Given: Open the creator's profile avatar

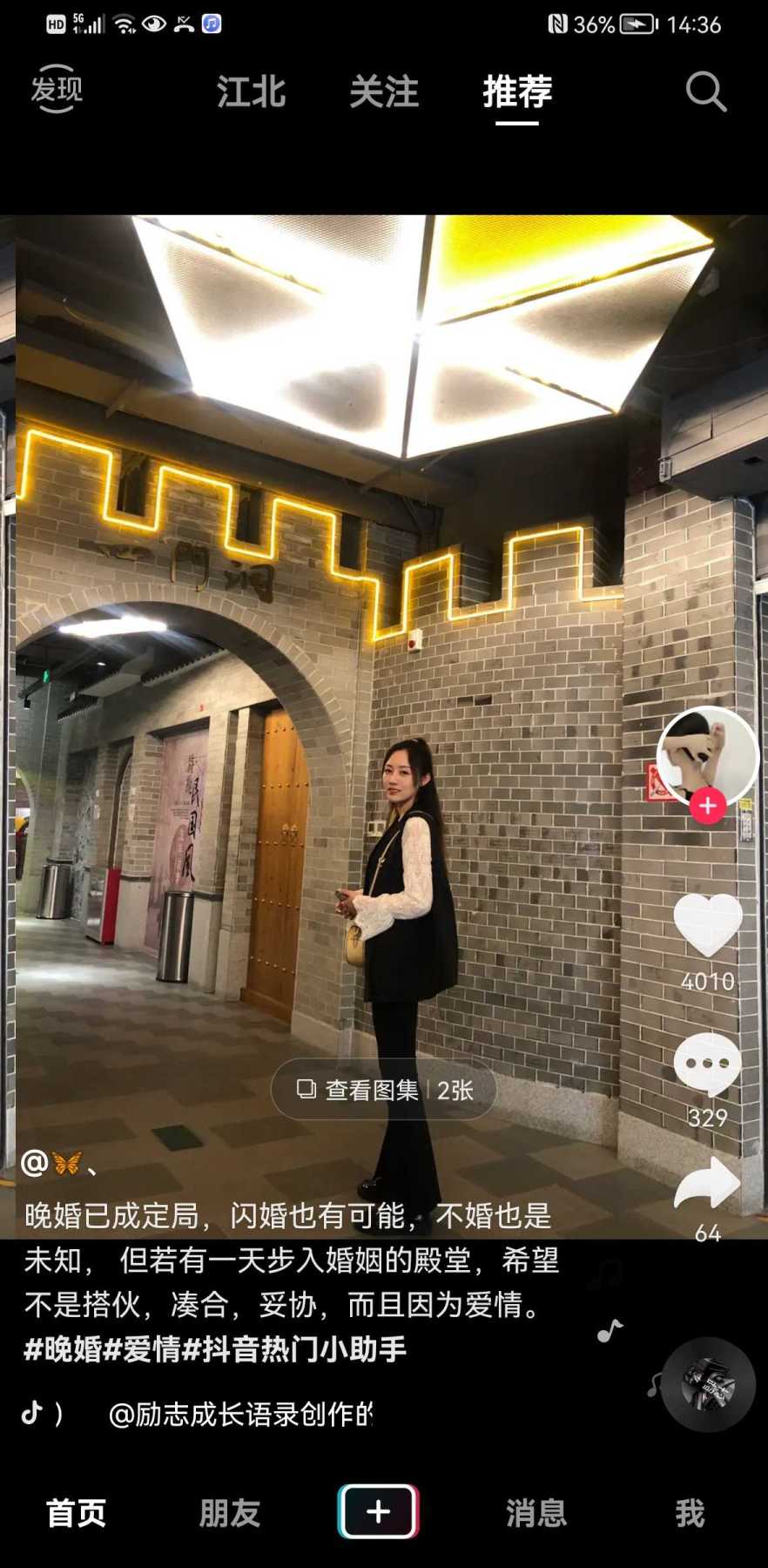Looking at the screenshot, I should pyautogui.click(x=707, y=754).
